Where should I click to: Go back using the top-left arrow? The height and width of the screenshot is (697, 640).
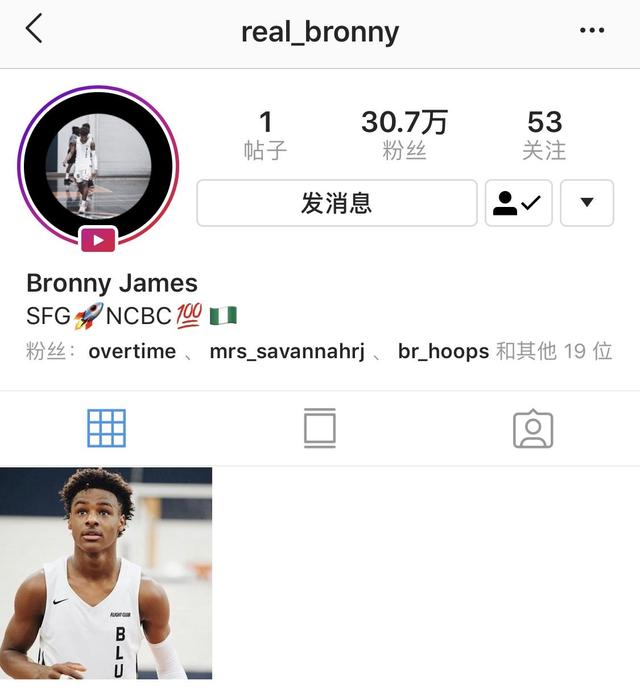tap(34, 30)
